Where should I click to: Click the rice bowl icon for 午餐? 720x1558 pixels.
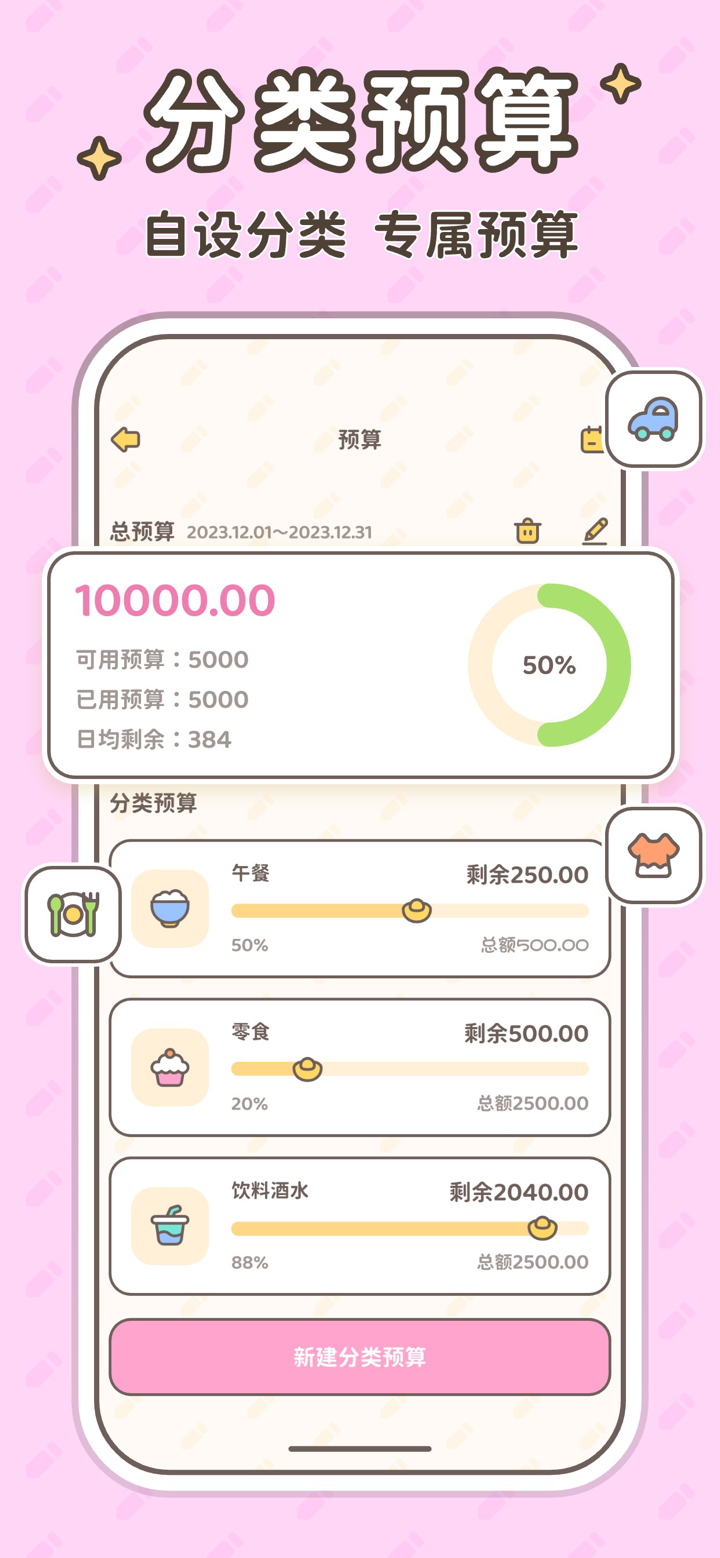point(168,910)
